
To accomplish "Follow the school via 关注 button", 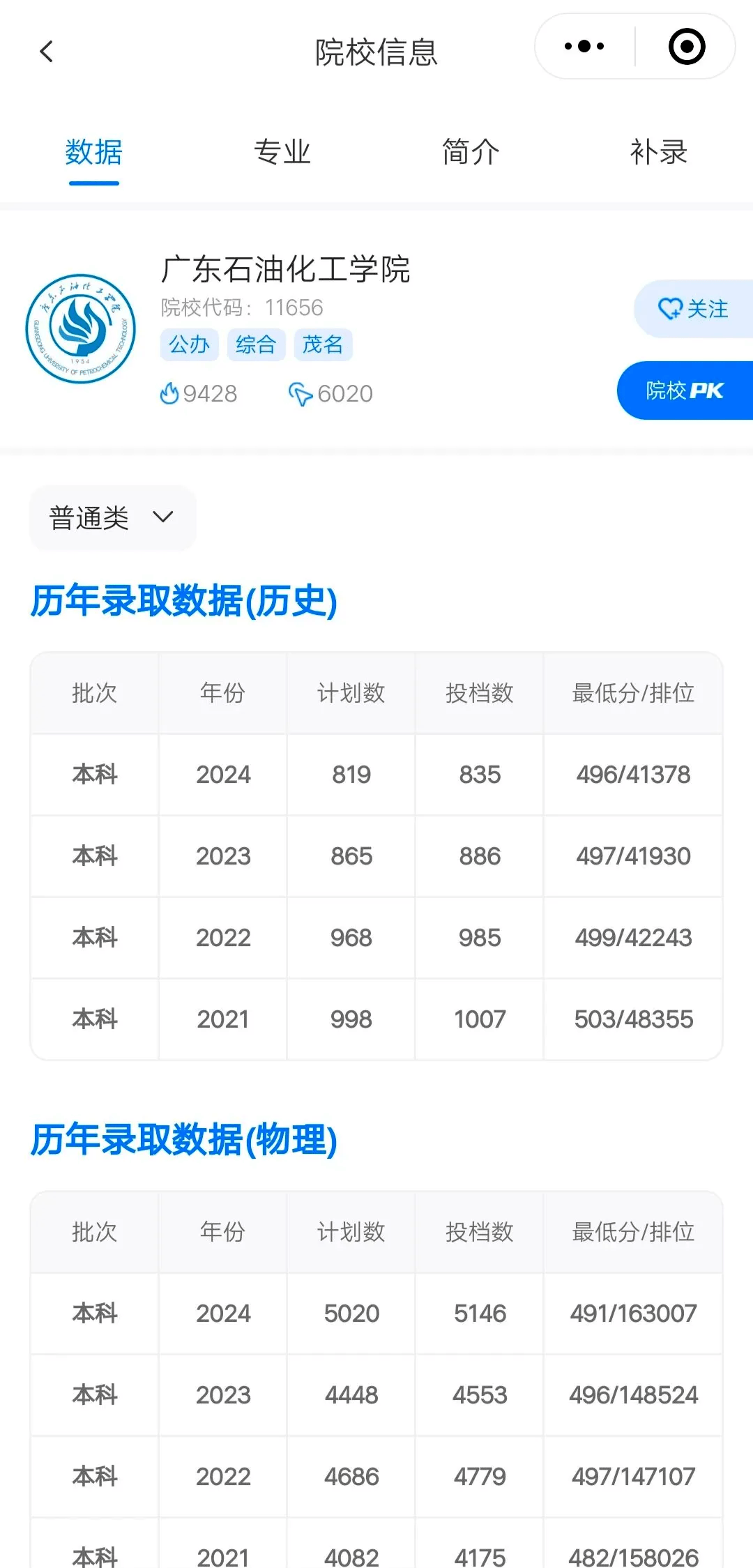I will 694,309.
